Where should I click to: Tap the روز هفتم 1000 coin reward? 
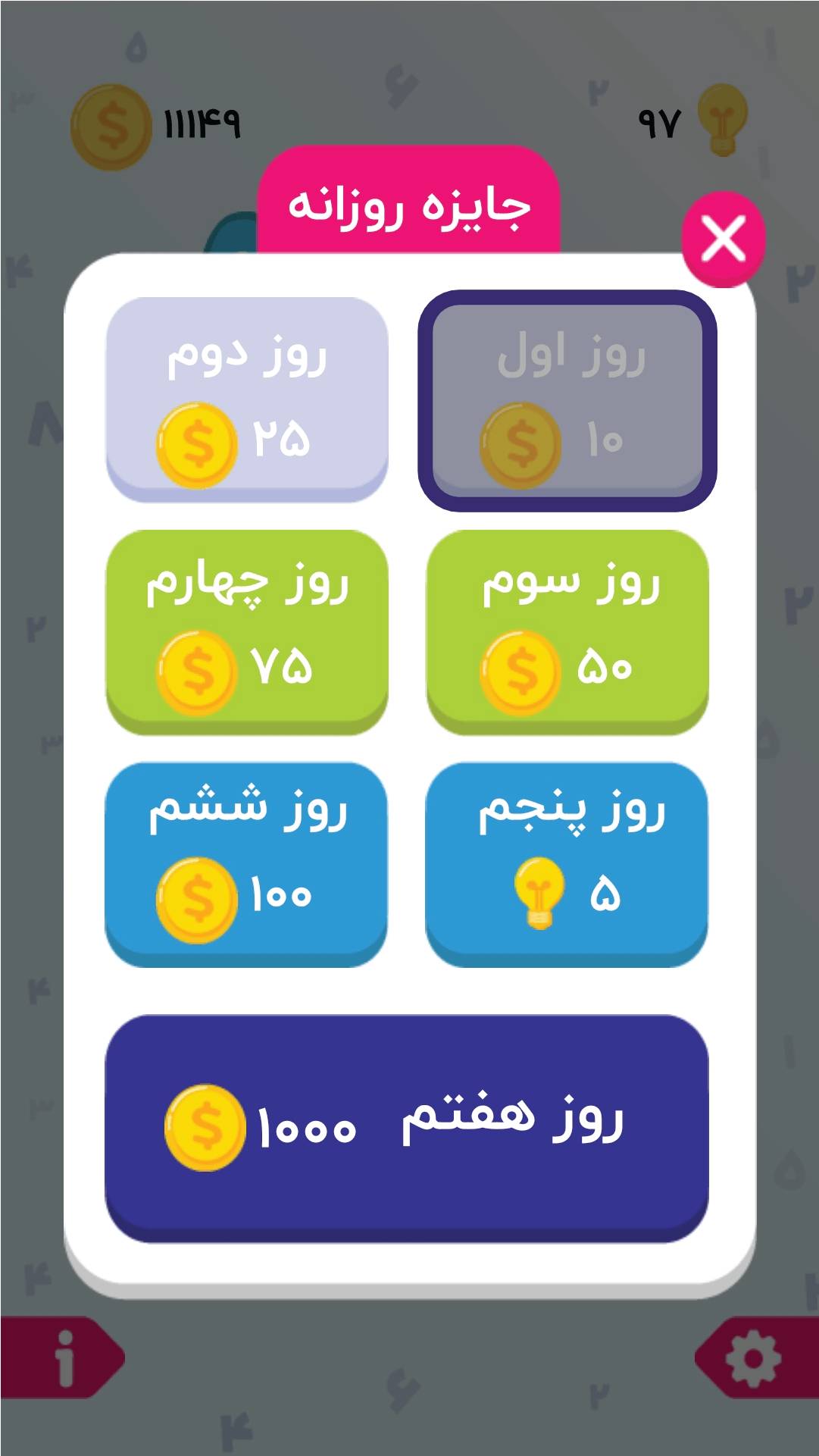point(407,1126)
